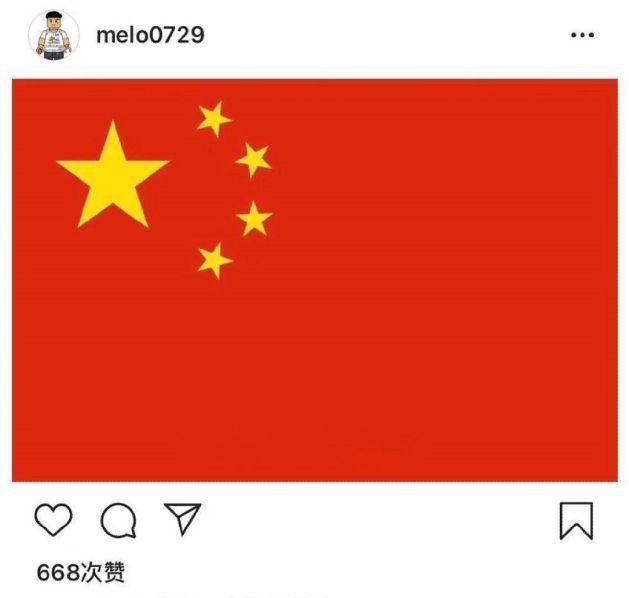This screenshot has width=629, height=598.
Task: Open the post's three-dot options menu
Action: 581,35
